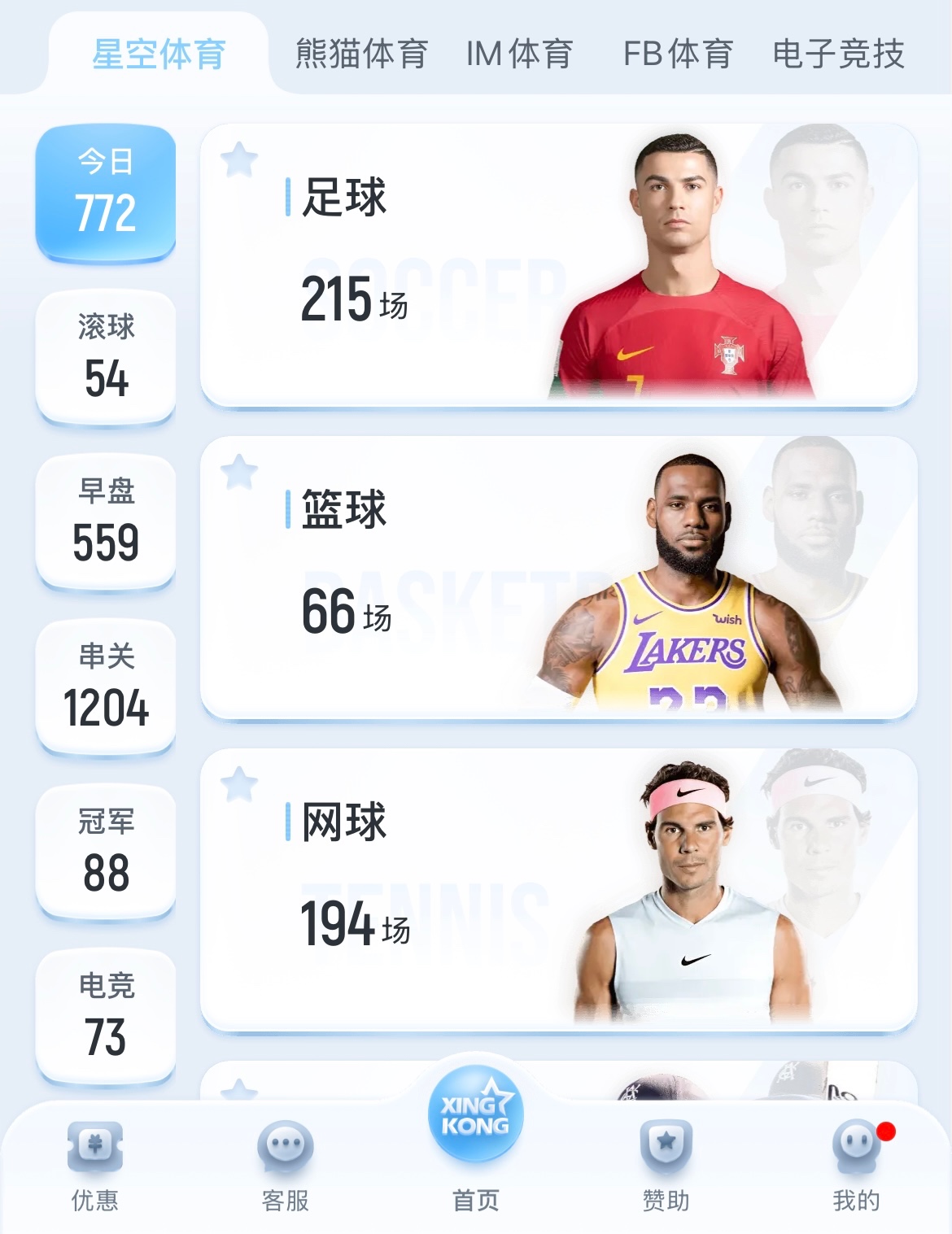Open 我的 profile tab
952x1234 pixels.
tap(856, 1165)
